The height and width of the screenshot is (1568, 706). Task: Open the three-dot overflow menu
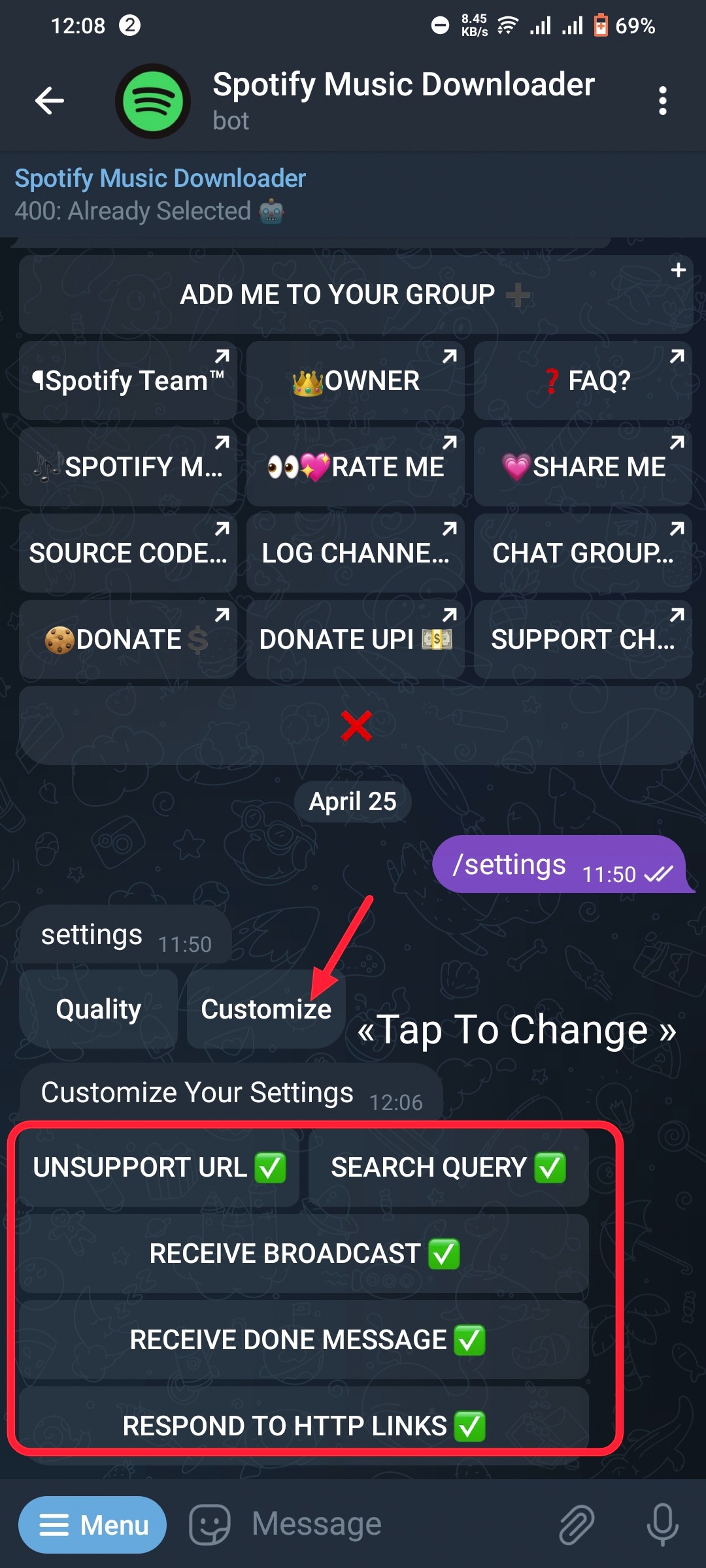tap(662, 101)
